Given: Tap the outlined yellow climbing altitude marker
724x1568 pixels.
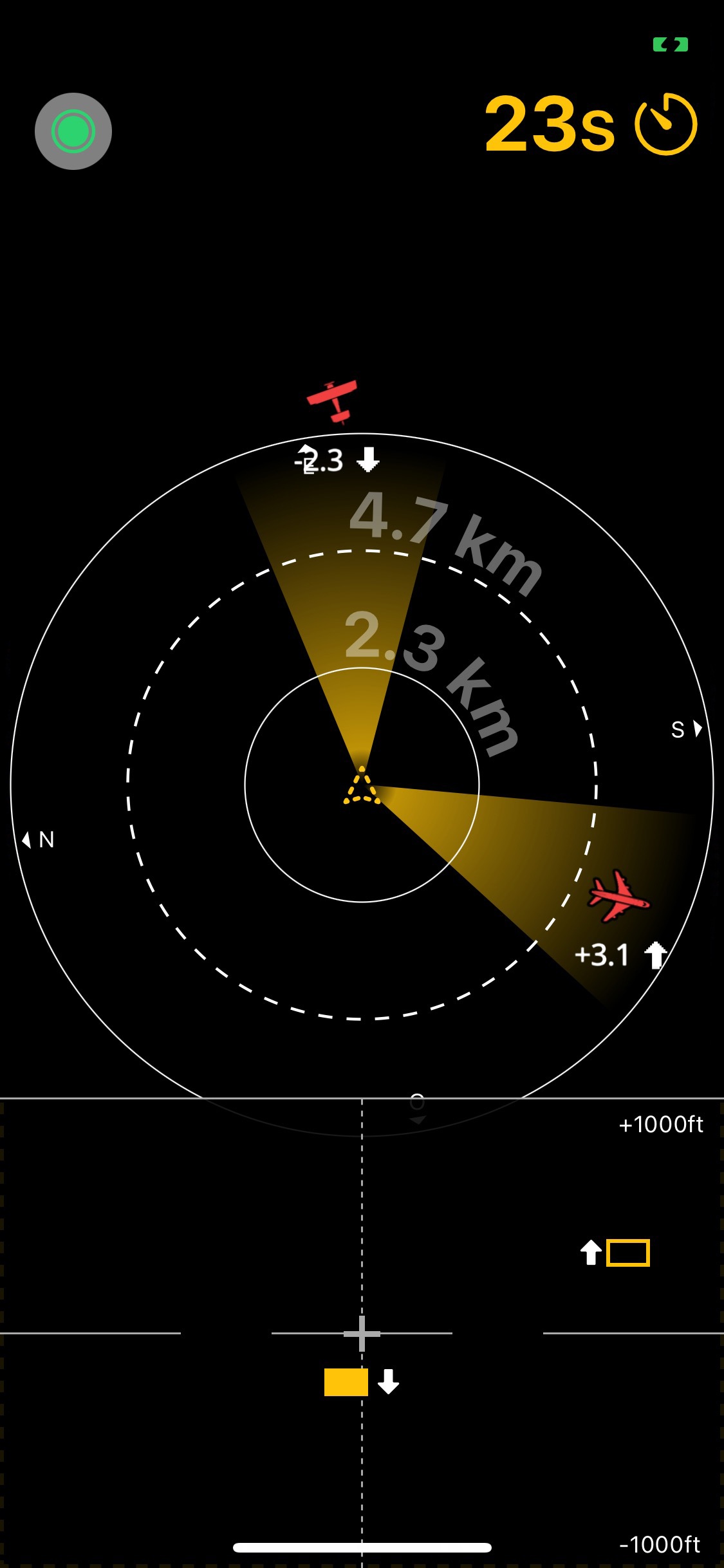Looking at the screenshot, I should [x=628, y=1253].
